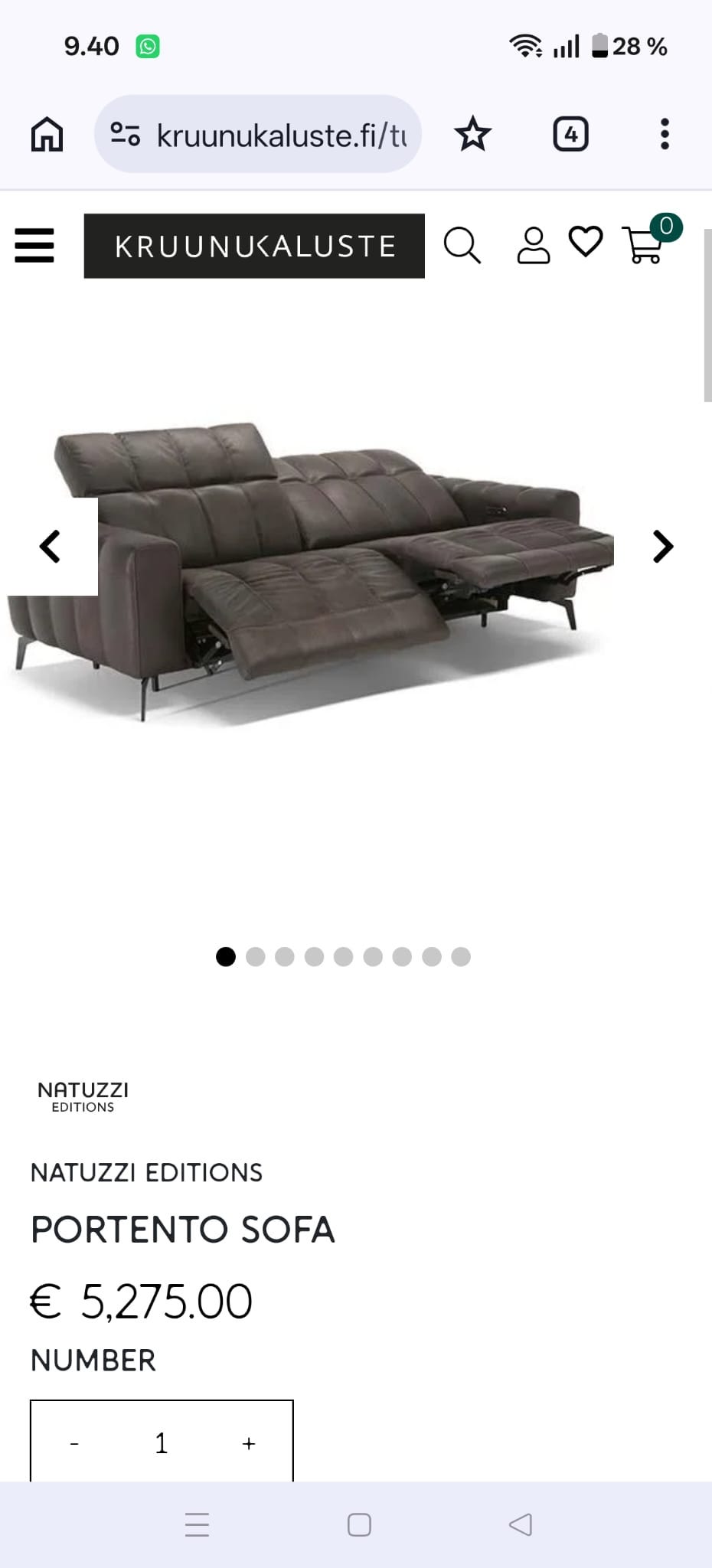Open the user account icon
Image resolution: width=712 pixels, height=1568 pixels.
coord(534,246)
